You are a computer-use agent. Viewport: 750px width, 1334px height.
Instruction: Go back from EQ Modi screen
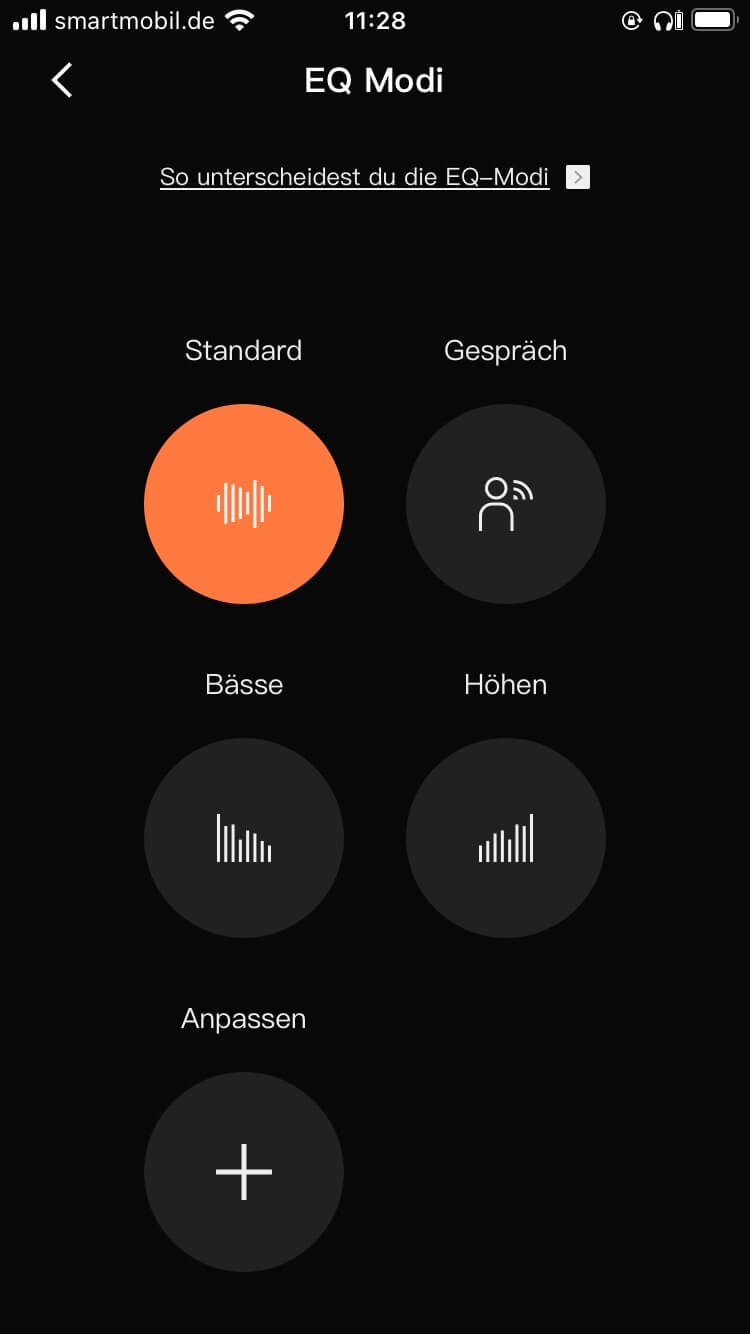coord(62,80)
